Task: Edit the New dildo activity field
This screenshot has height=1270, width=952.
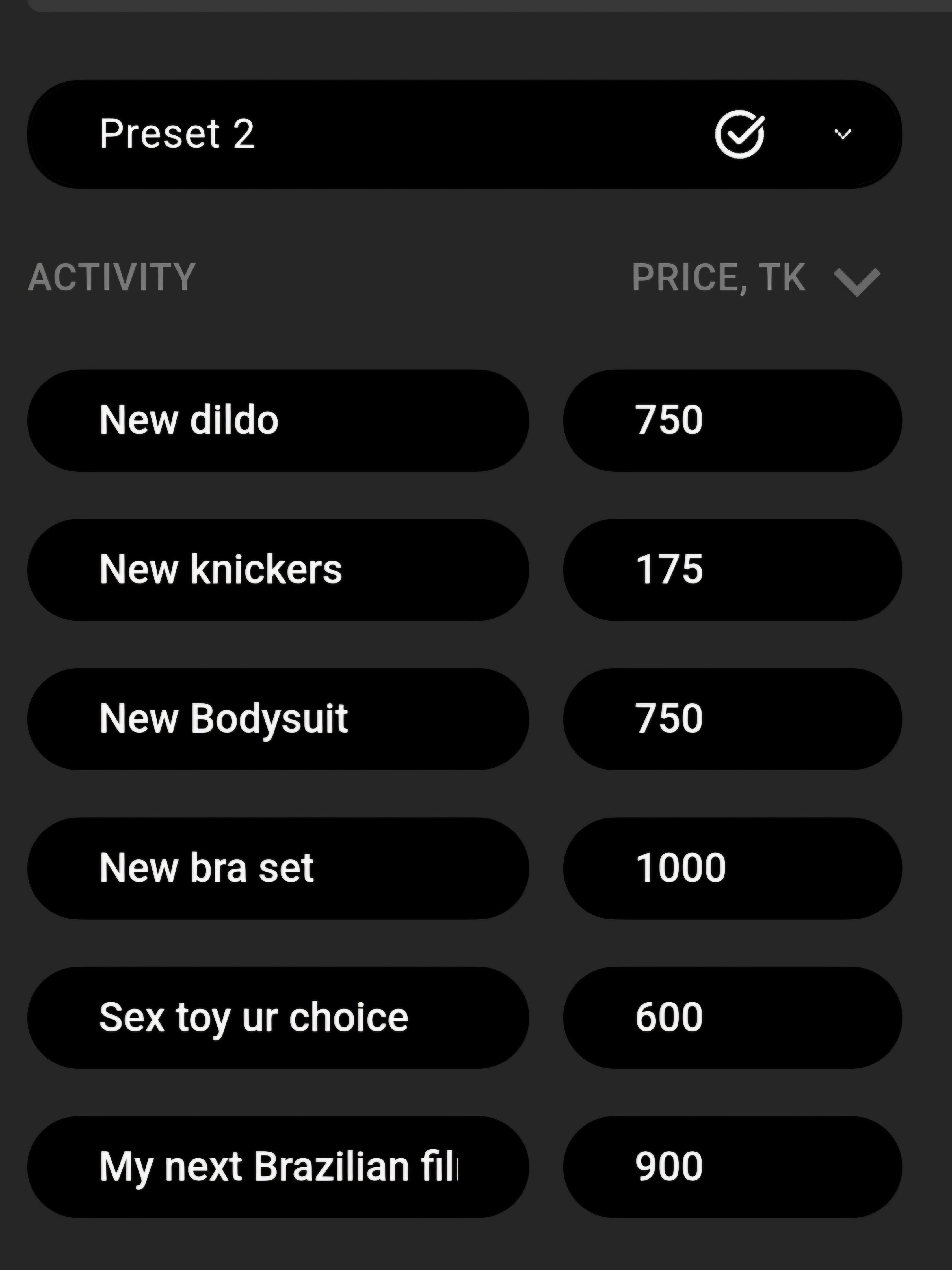Action: click(278, 420)
